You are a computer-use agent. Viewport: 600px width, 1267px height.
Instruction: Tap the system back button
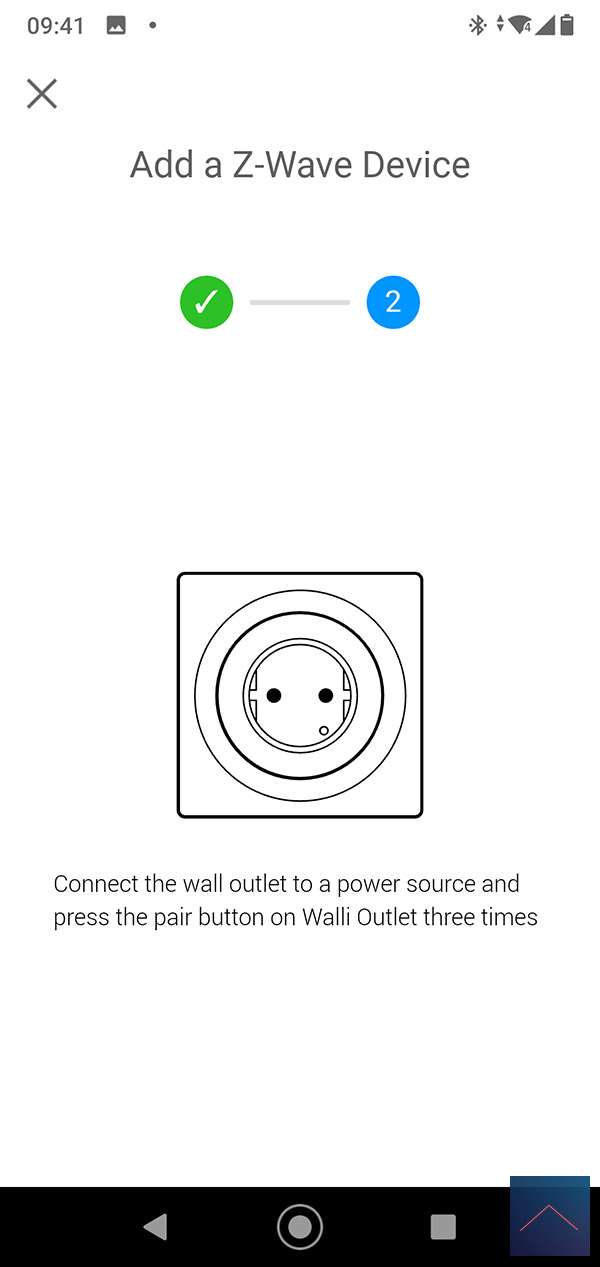(x=155, y=1227)
